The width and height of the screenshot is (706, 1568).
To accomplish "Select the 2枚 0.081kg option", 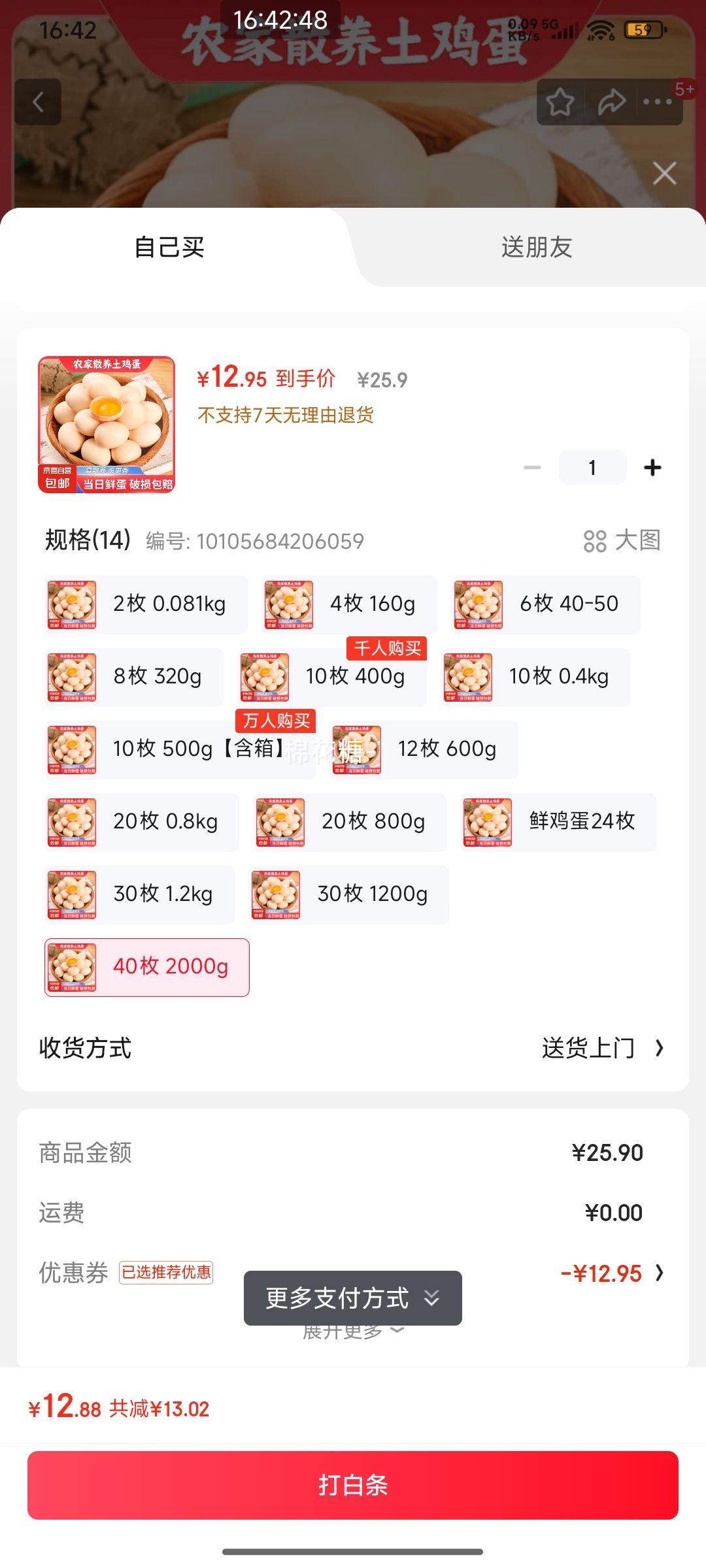I will click(145, 604).
